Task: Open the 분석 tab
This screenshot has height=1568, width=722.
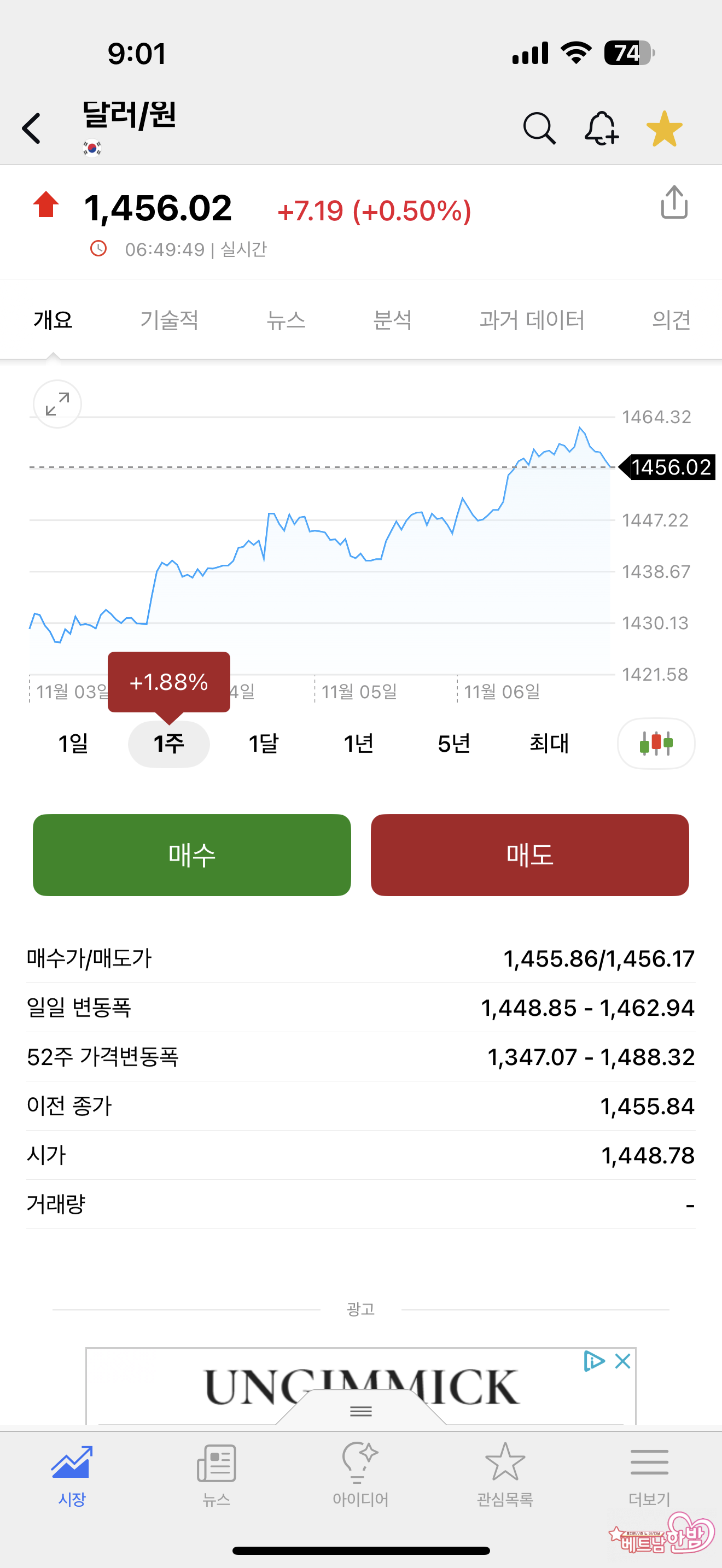Action: coord(392,320)
